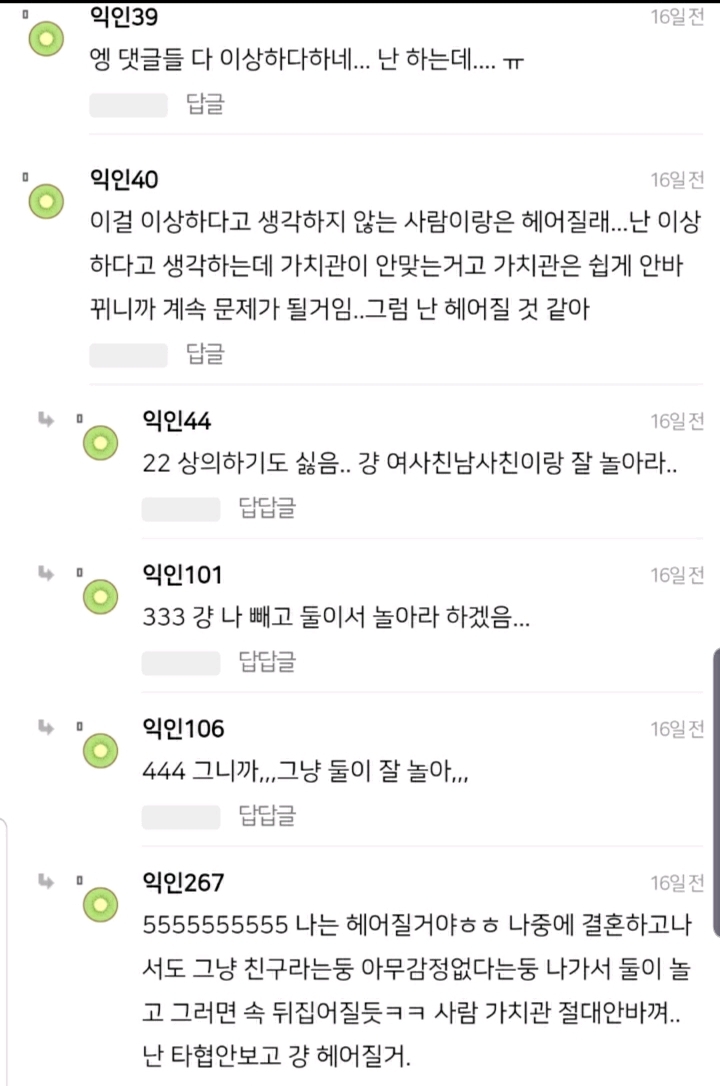Click 익인39's kiwi profile icon
Viewport: 720px width, 1086px height.
tap(44, 38)
